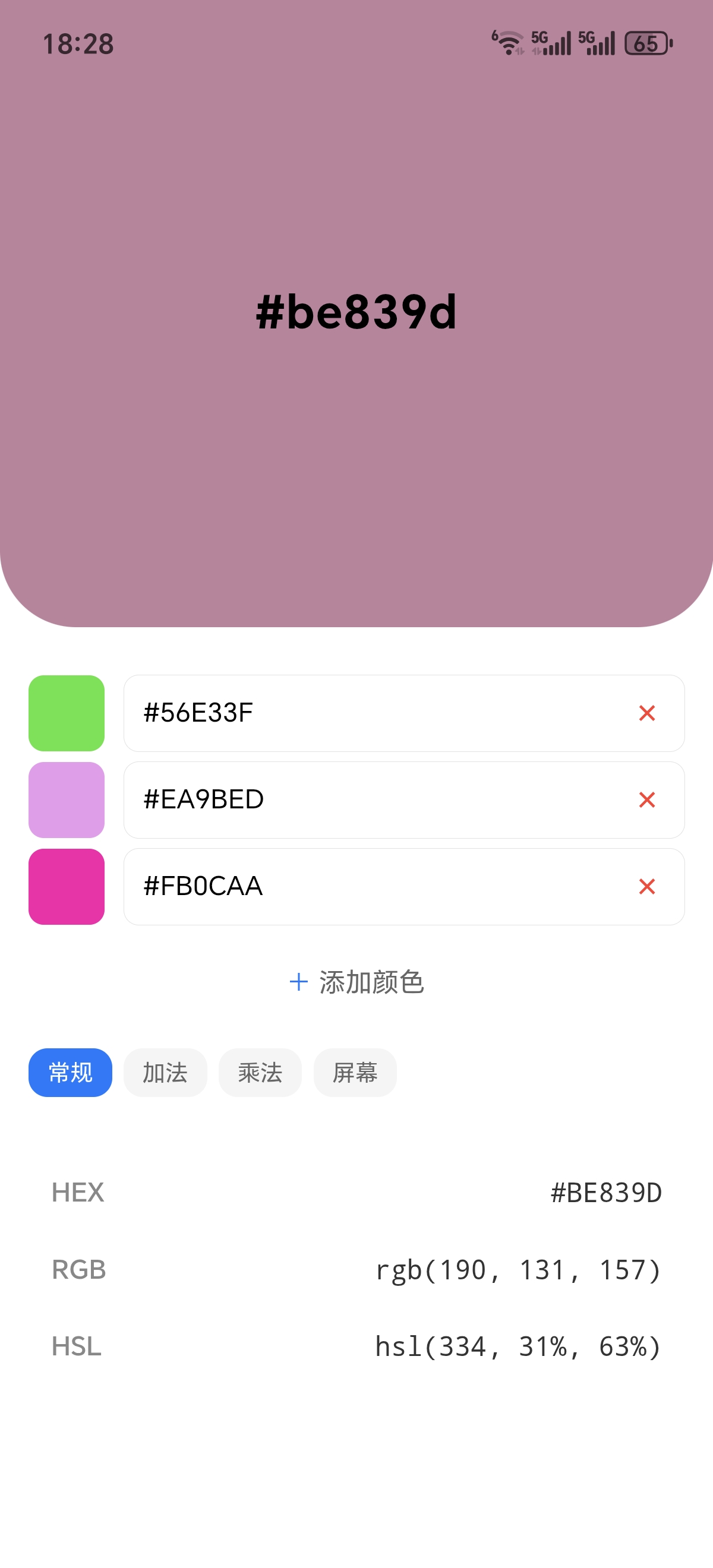Delete the #FB0CAA color
Screen dimensions: 713x1568
(646, 886)
